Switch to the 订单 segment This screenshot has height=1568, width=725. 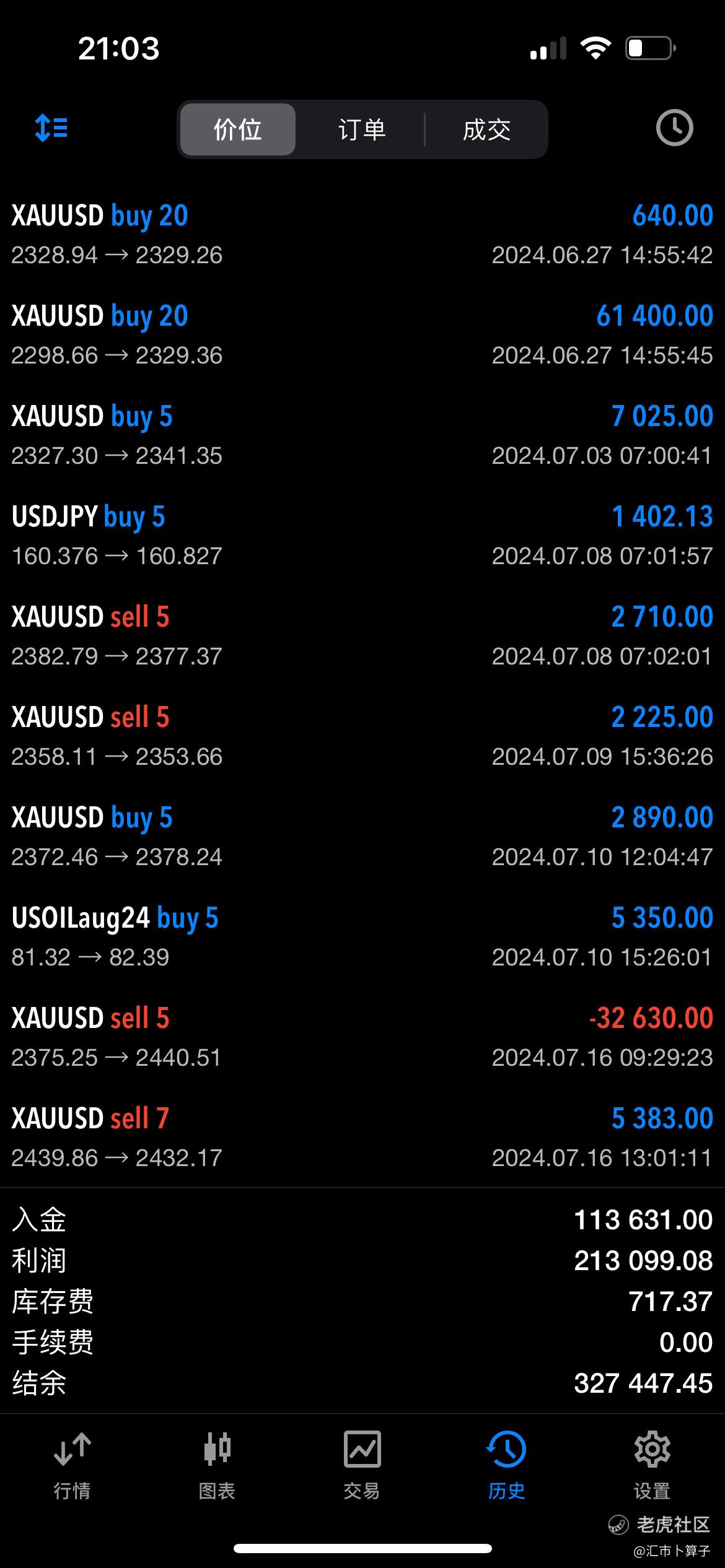362,129
